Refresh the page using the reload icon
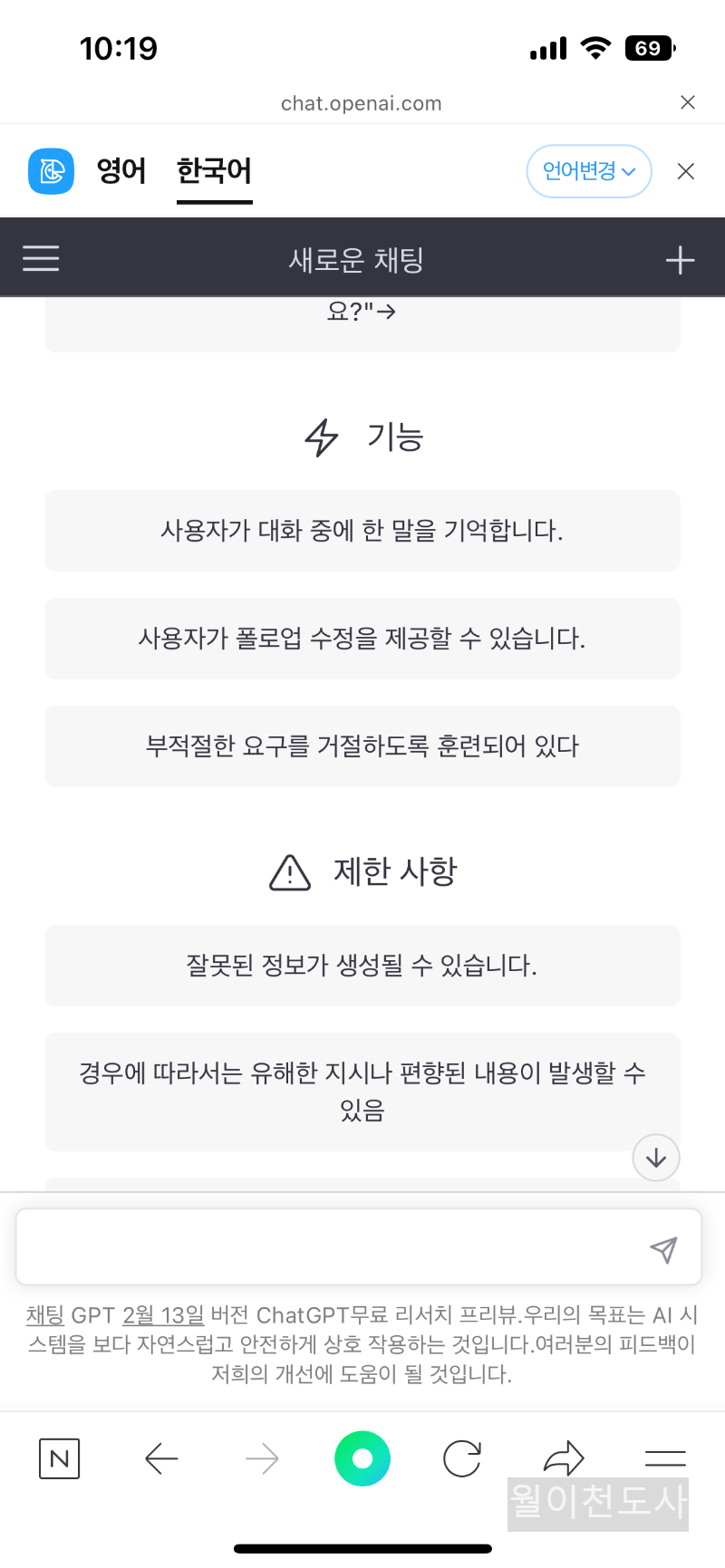The image size is (725, 1568). pos(462,1458)
